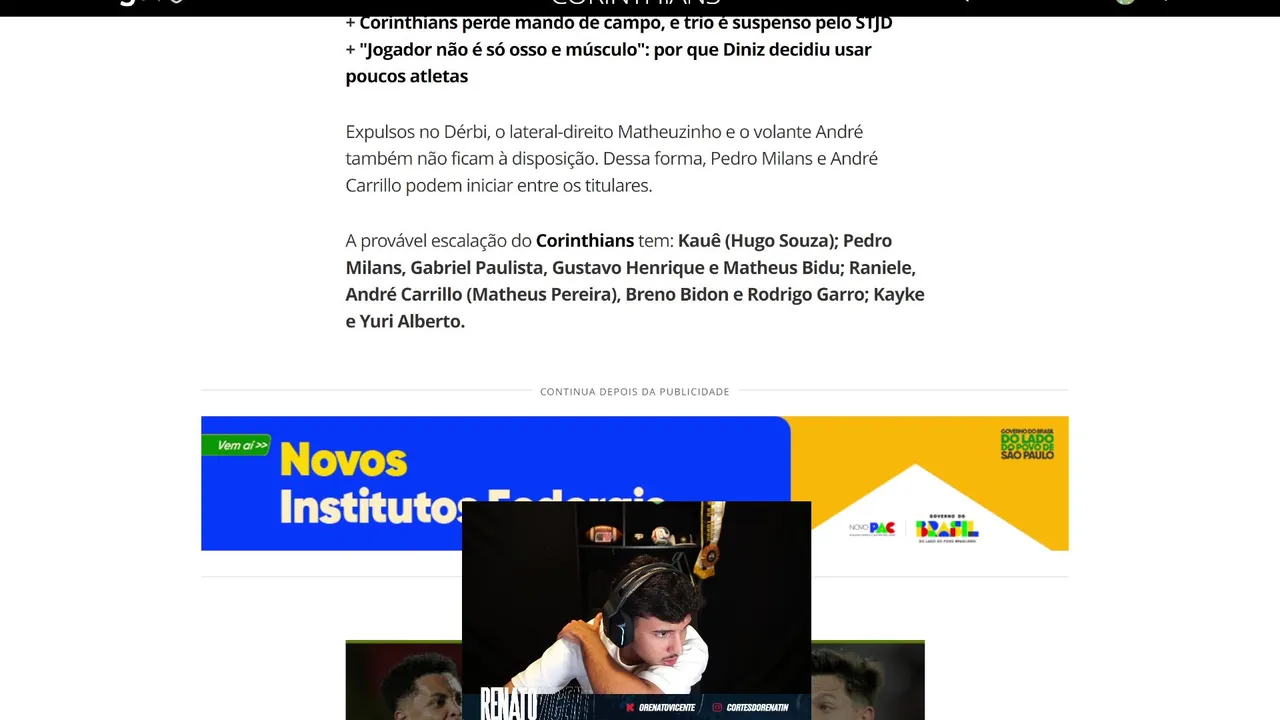Image resolution: width=1280 pixels, height=720 pixels.
Task: Open the 'Corinthians perde mando de campo' link
Action: click(x=625, y=23)
